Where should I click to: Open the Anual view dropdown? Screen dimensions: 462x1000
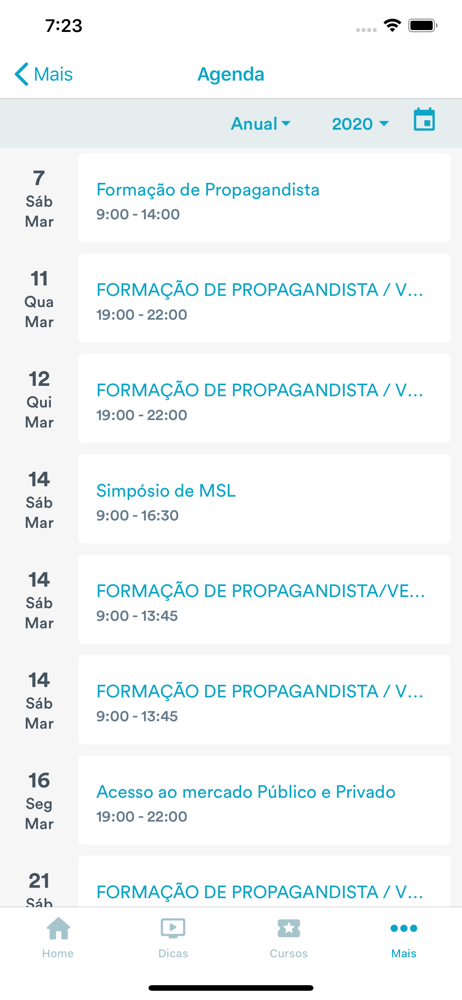(x=260, y=124)
